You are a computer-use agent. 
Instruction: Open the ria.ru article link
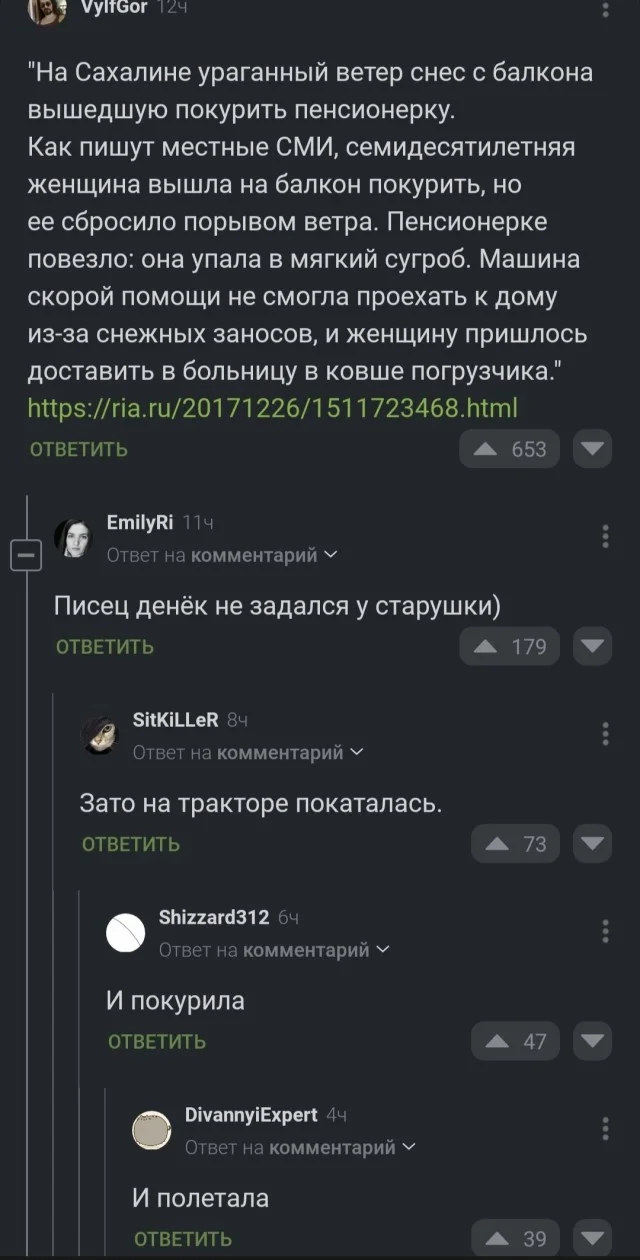click(273, 407)
